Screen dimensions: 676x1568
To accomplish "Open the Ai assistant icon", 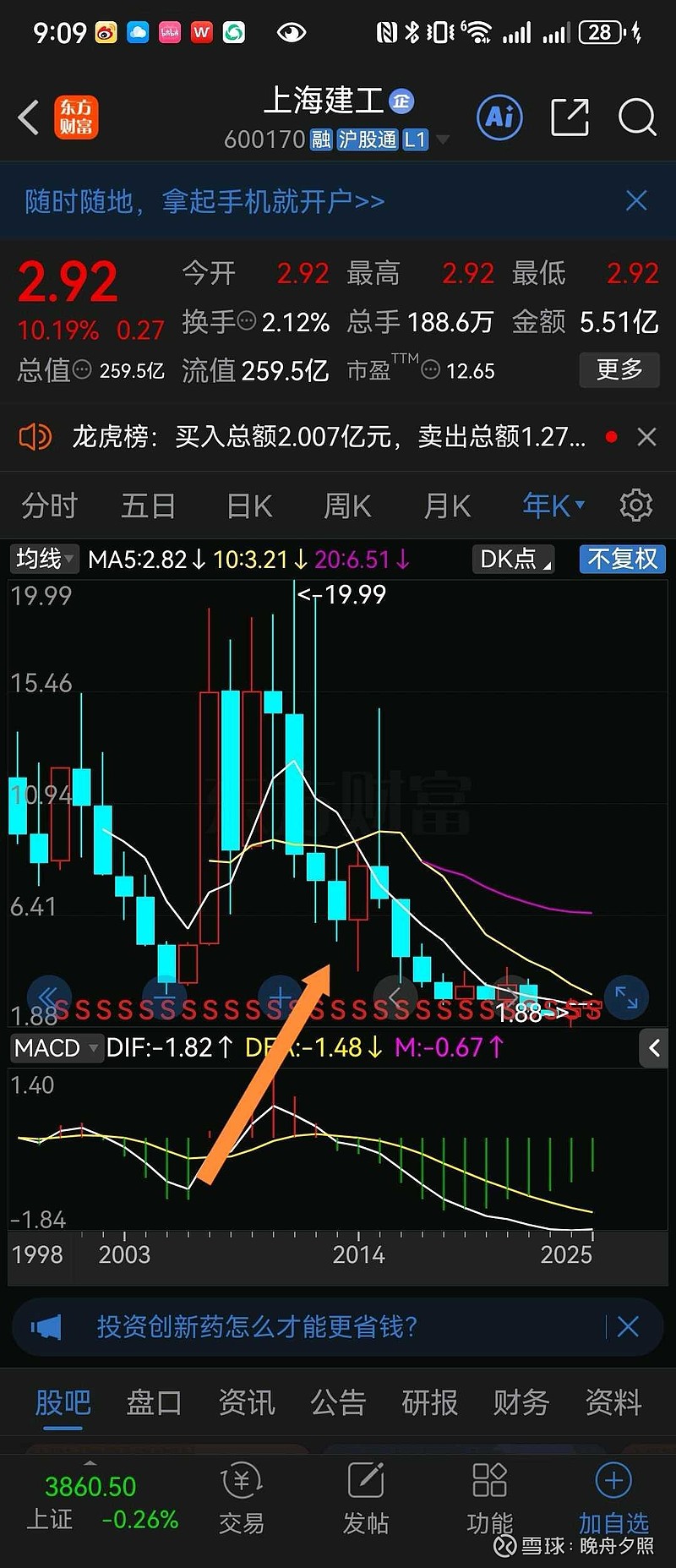I will click(499, 117).
